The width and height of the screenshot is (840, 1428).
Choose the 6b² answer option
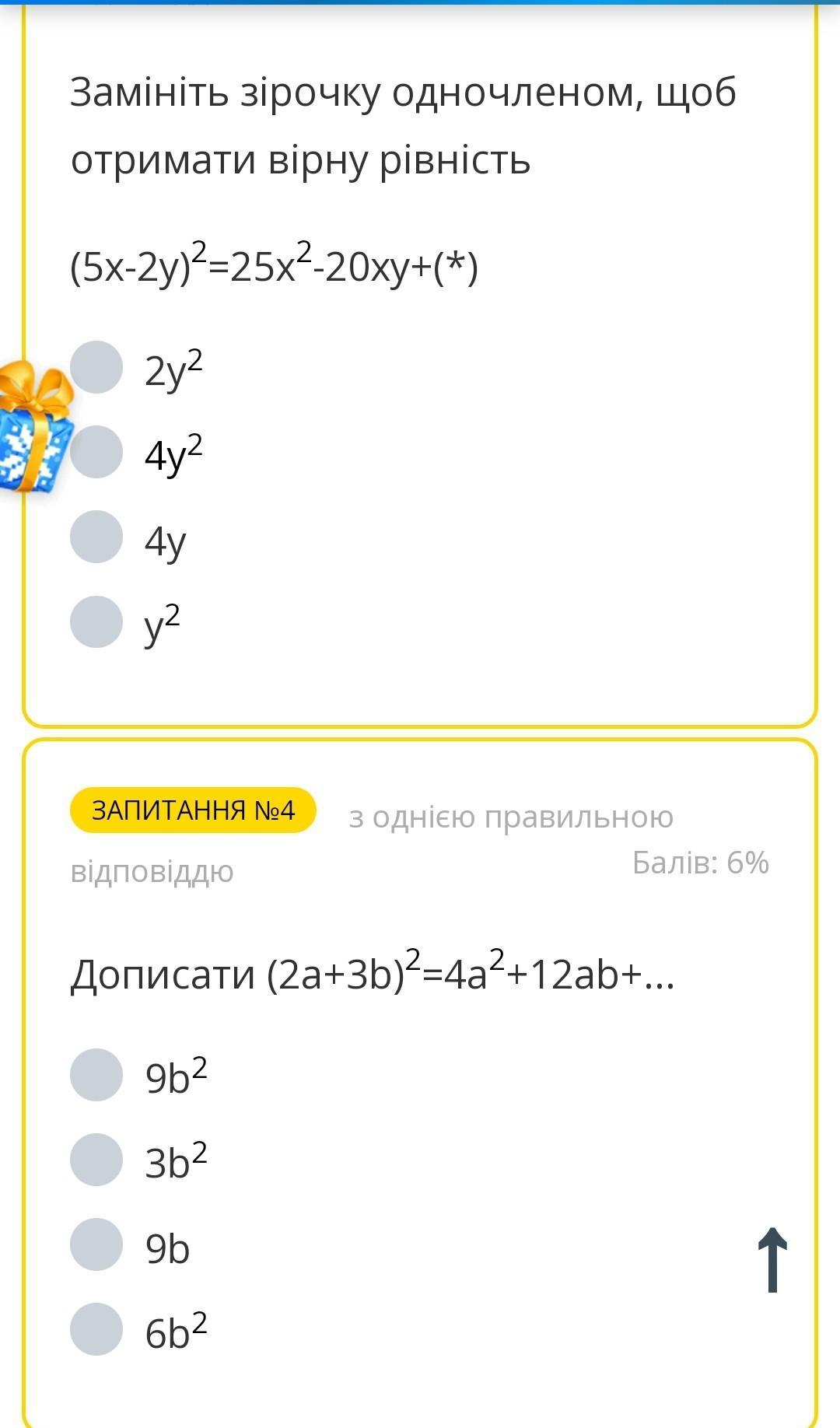(x=96, y=1329)
